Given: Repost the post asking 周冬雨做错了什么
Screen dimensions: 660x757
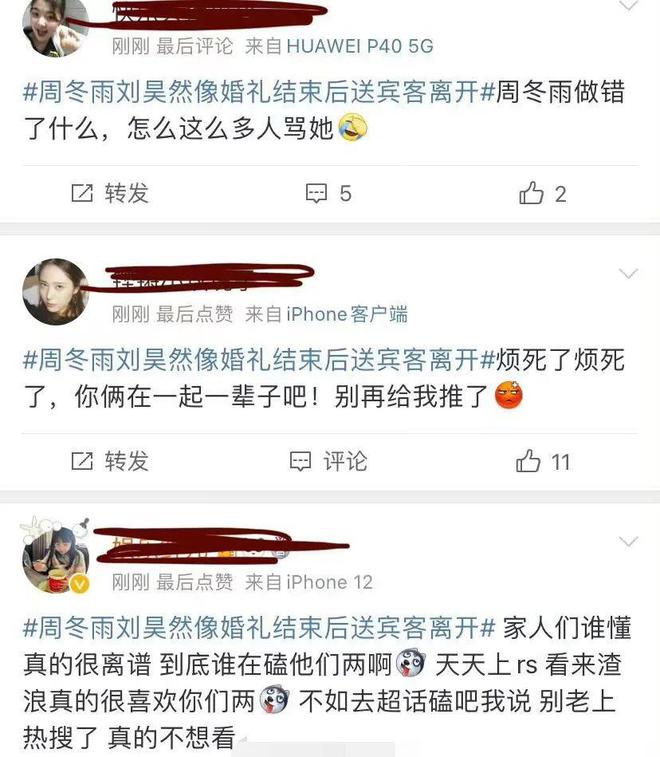Looking at the screenshot, I should coord(110,194).
